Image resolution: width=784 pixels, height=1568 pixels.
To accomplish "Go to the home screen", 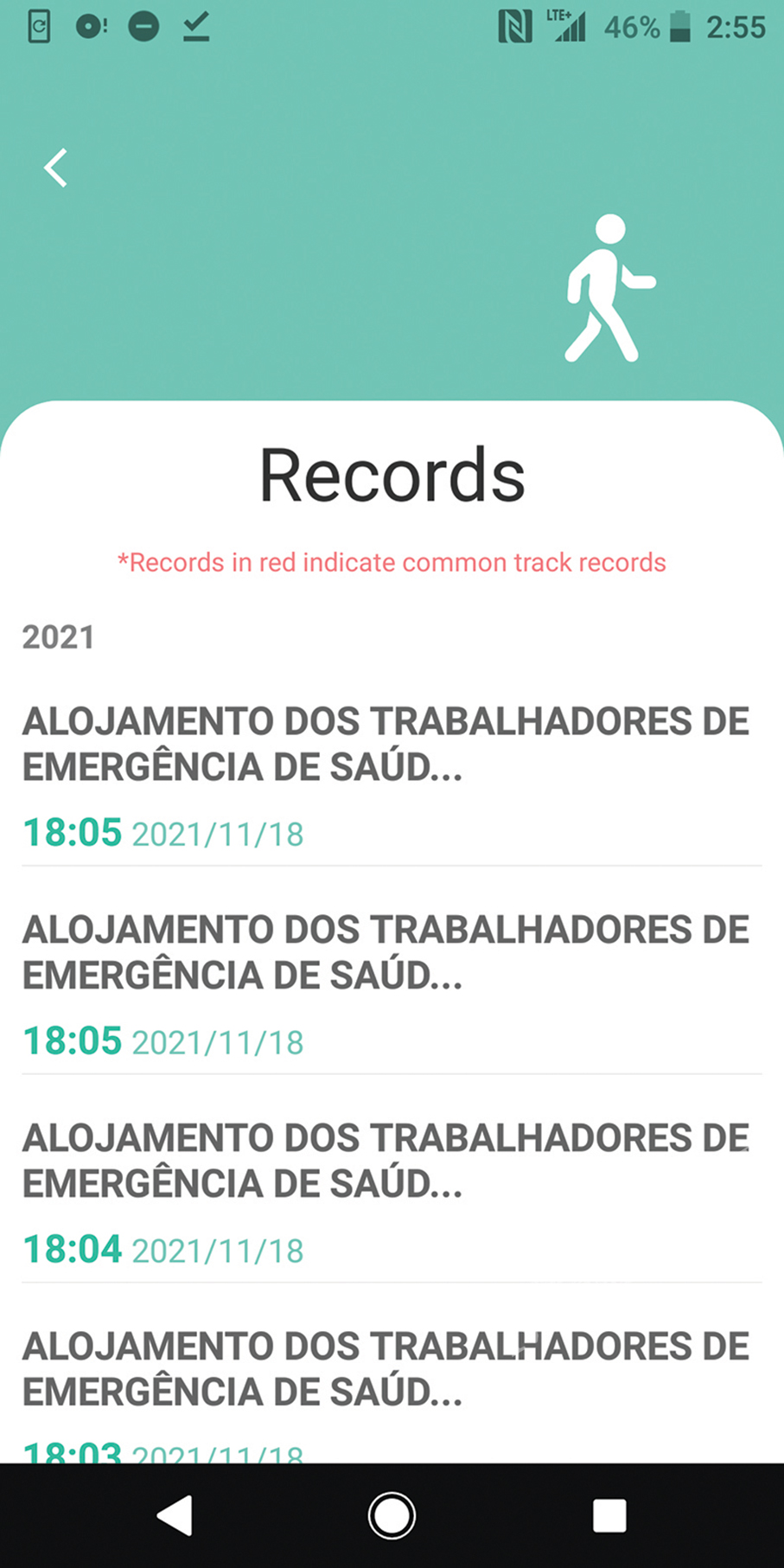I will pos(392,1516).
